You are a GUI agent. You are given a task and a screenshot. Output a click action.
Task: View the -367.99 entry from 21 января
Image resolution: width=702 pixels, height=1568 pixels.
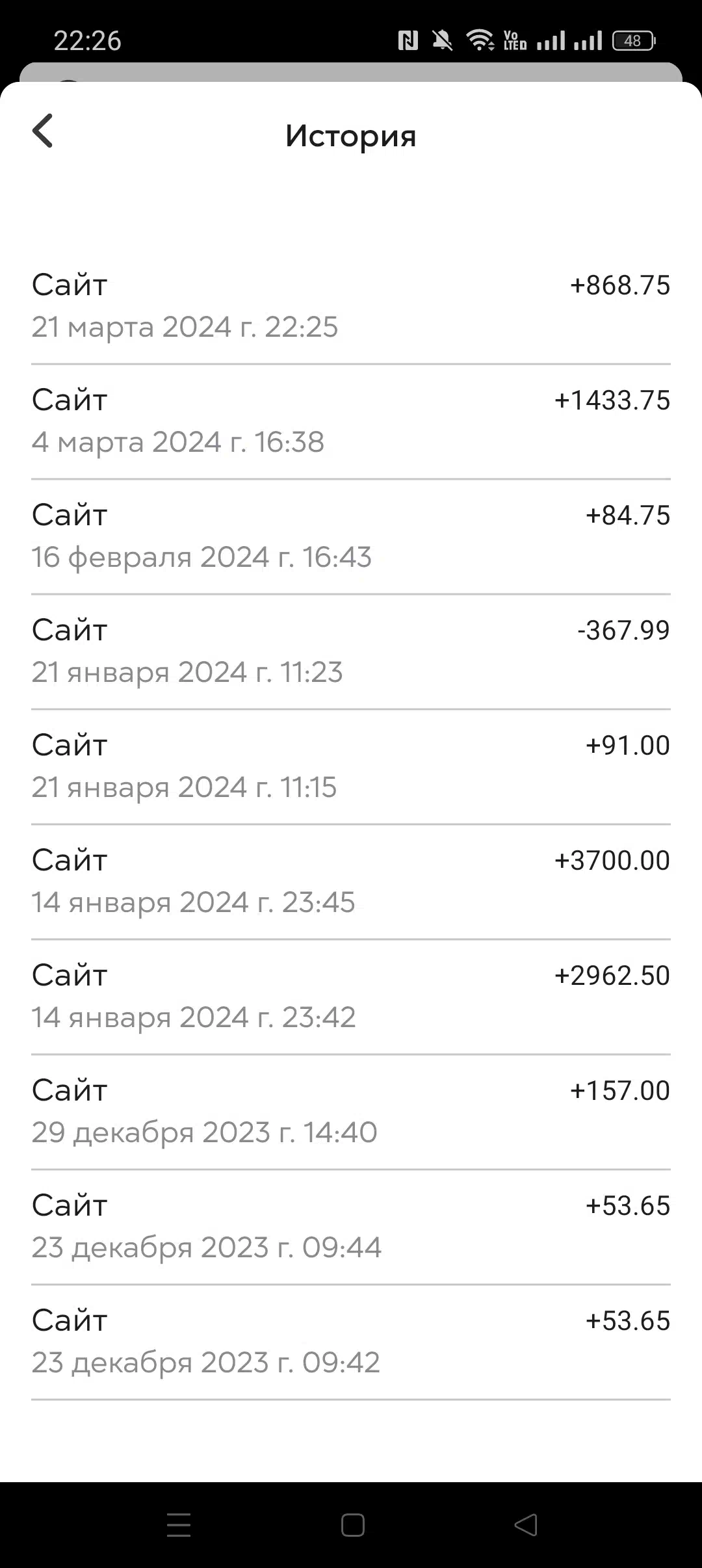pos(351,651)
